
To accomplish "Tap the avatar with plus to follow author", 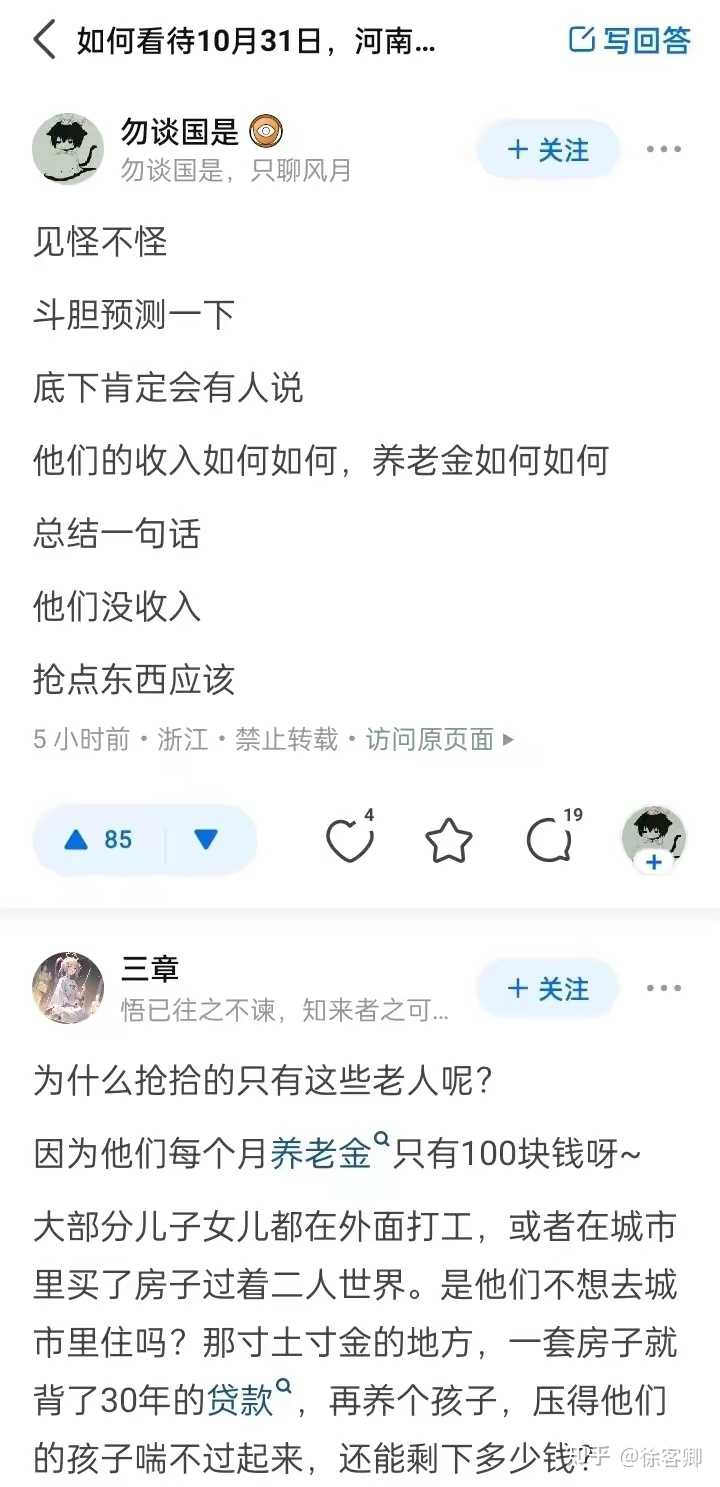I will click(x=654, y=839).
